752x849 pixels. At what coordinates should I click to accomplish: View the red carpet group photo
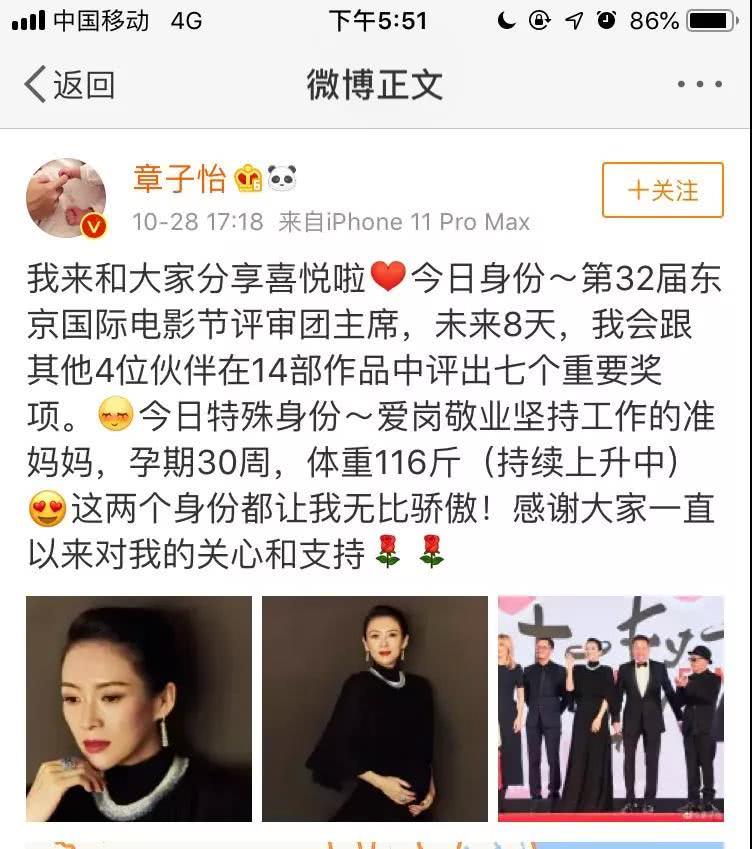611,708
